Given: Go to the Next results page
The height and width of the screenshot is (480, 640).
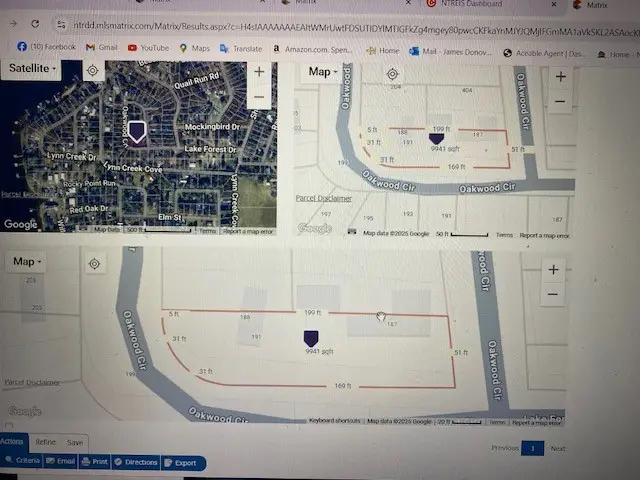Looking at the screenshot, I should pyautogui.click(x=558, y=449).
